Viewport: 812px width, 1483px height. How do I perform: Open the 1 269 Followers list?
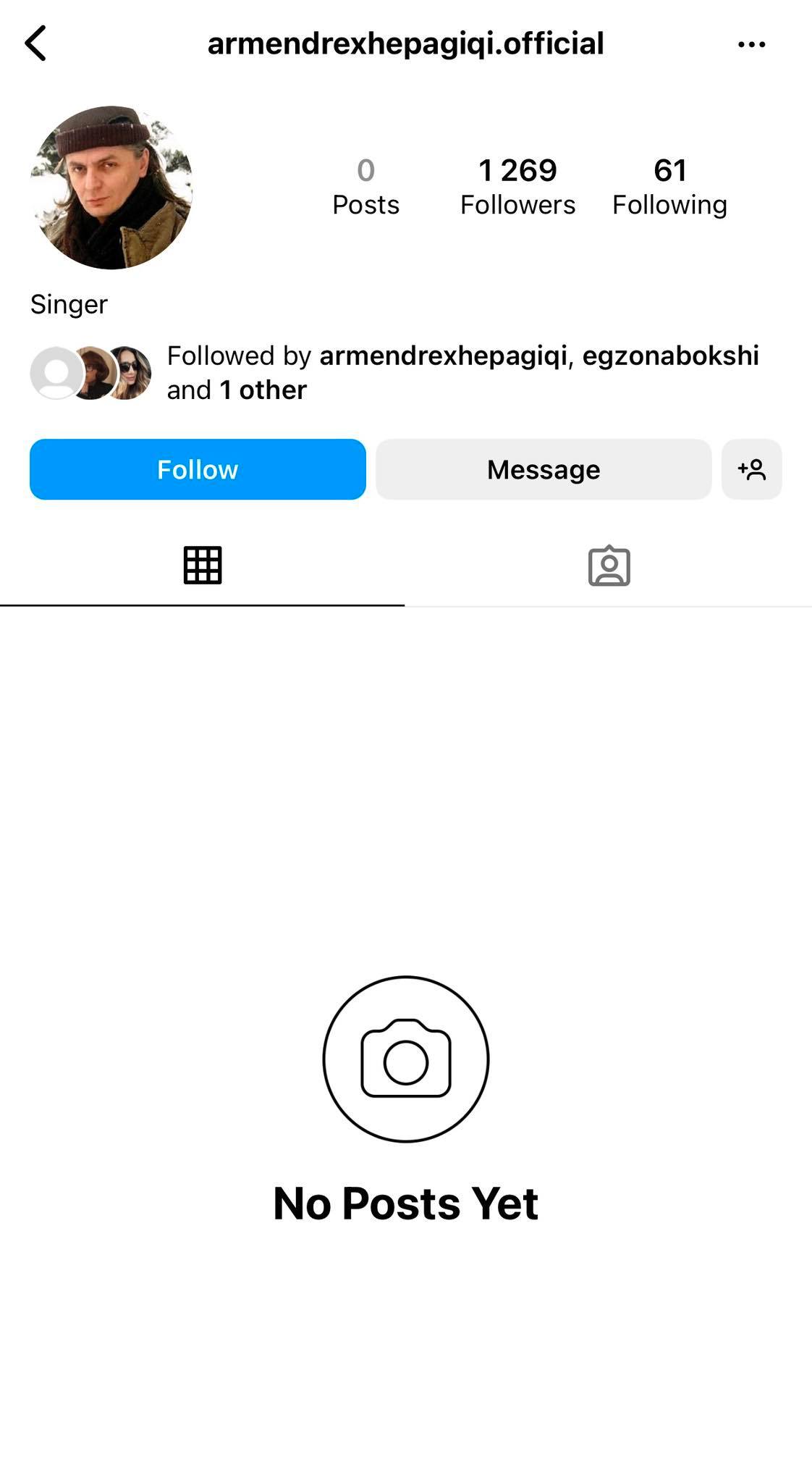(x=517, y=187)
